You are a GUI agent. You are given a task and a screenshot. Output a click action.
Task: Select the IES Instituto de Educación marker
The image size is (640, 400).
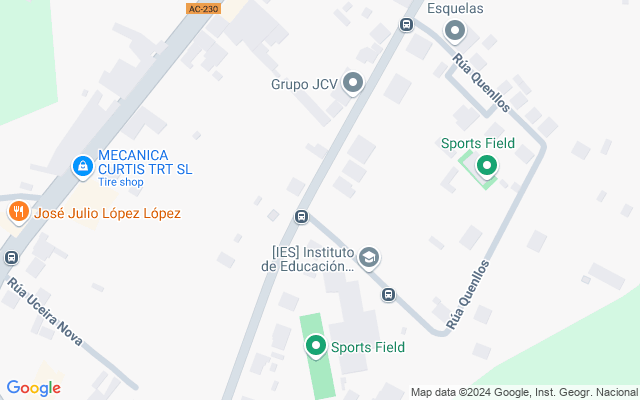(x=368, y=258)
